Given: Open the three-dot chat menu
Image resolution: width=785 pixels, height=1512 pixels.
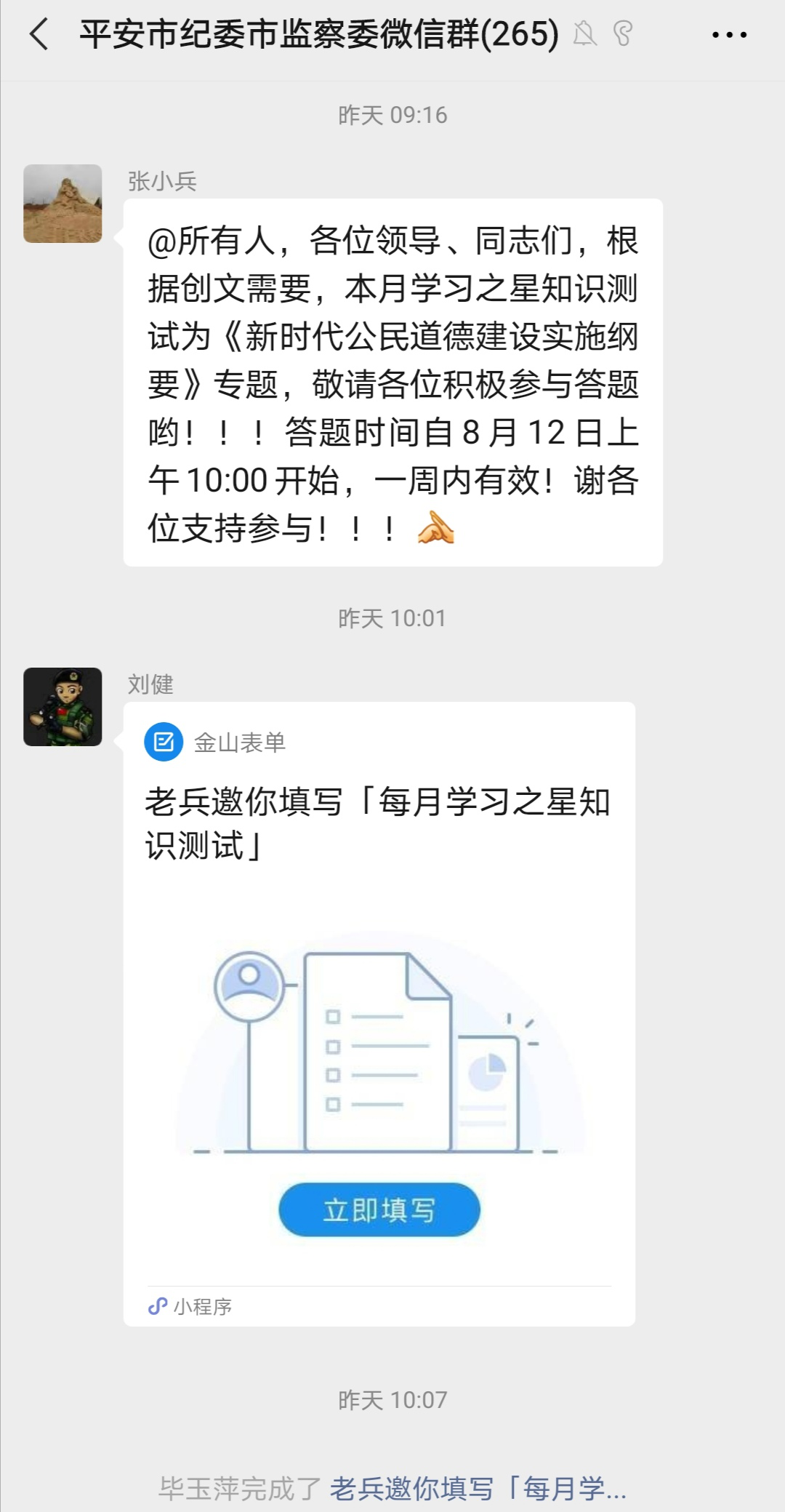Looking at the screenshot, I should pos(729,34).
